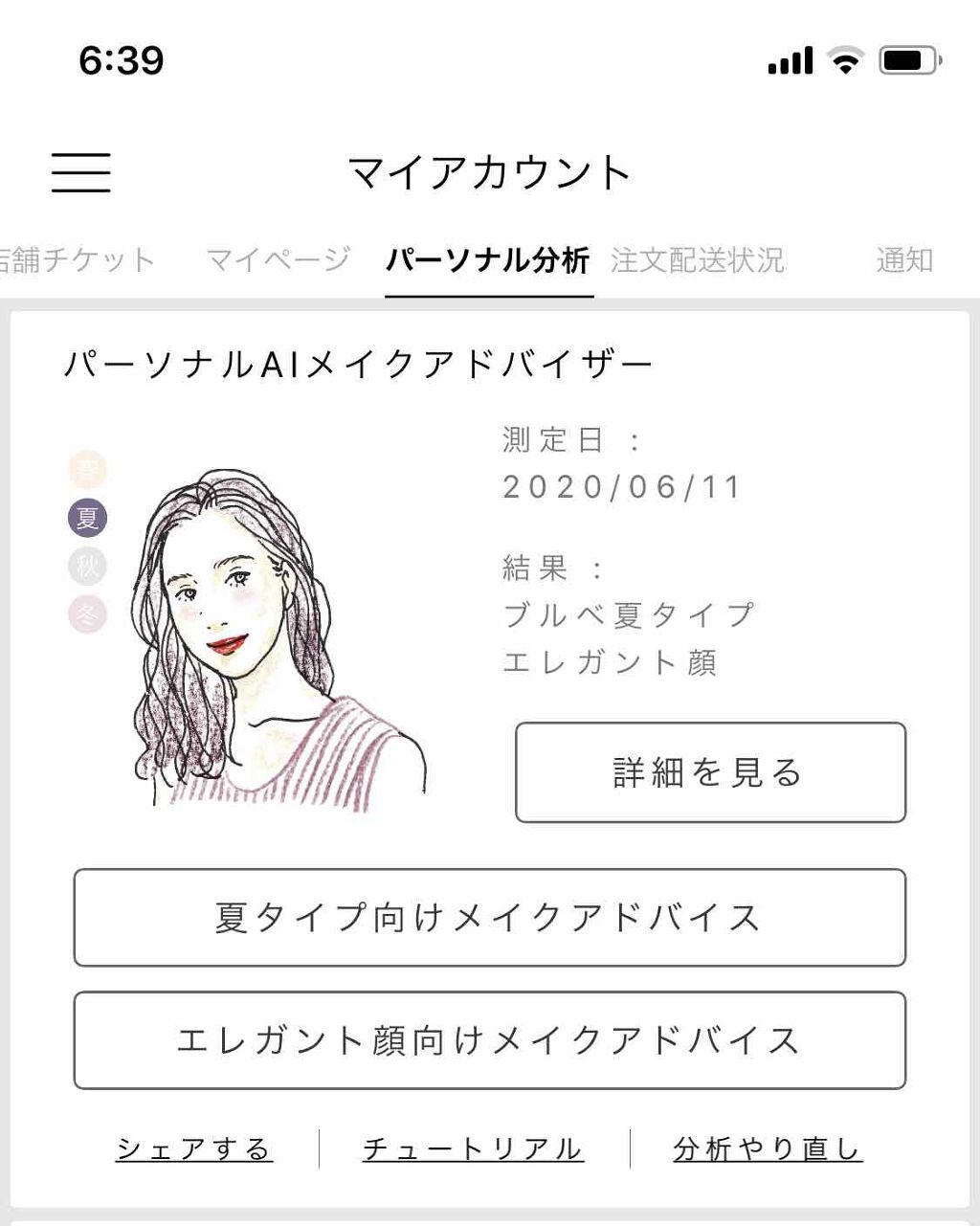Switch to the 注文配送状況 tab
The image size is (980, 1226).
(697, 258)
